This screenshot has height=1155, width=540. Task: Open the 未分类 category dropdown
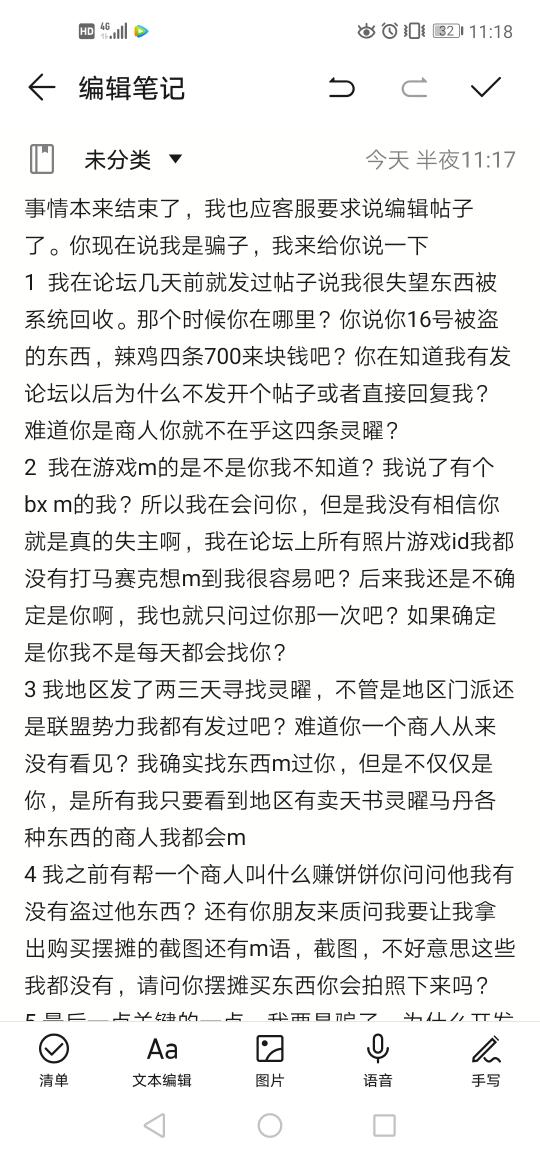pos(133,159)
